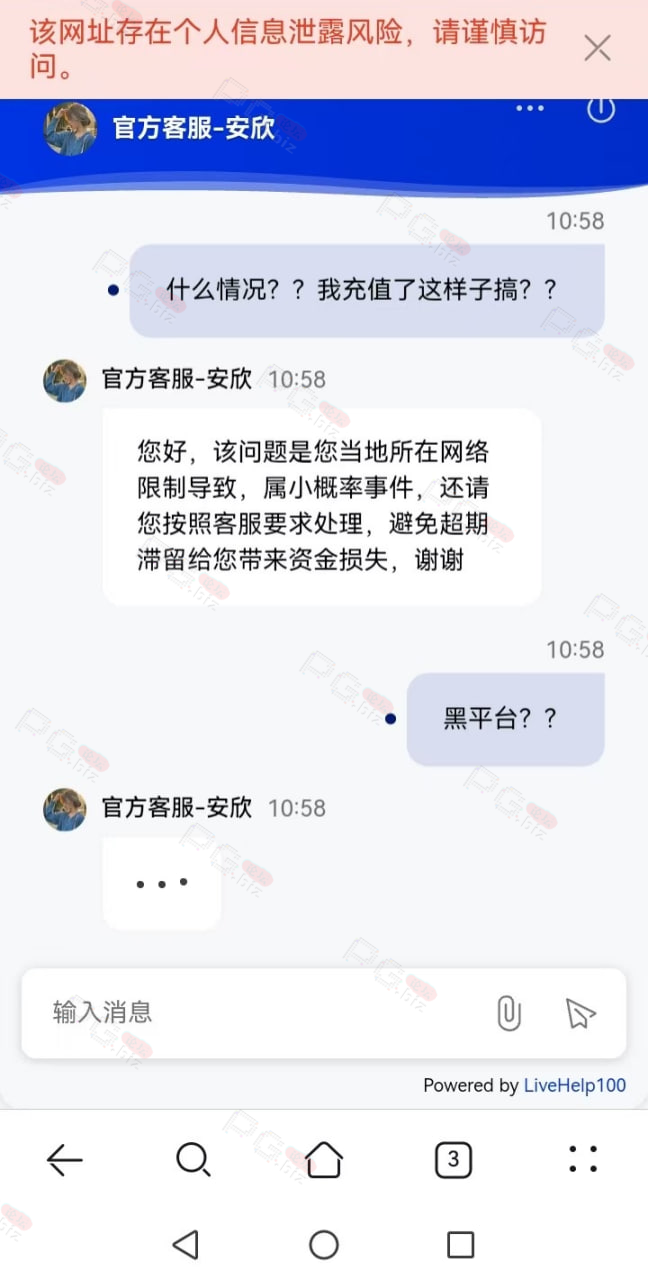Send the message with the arrow icon
This screenshot has width=648, height=1280.
580,1013
